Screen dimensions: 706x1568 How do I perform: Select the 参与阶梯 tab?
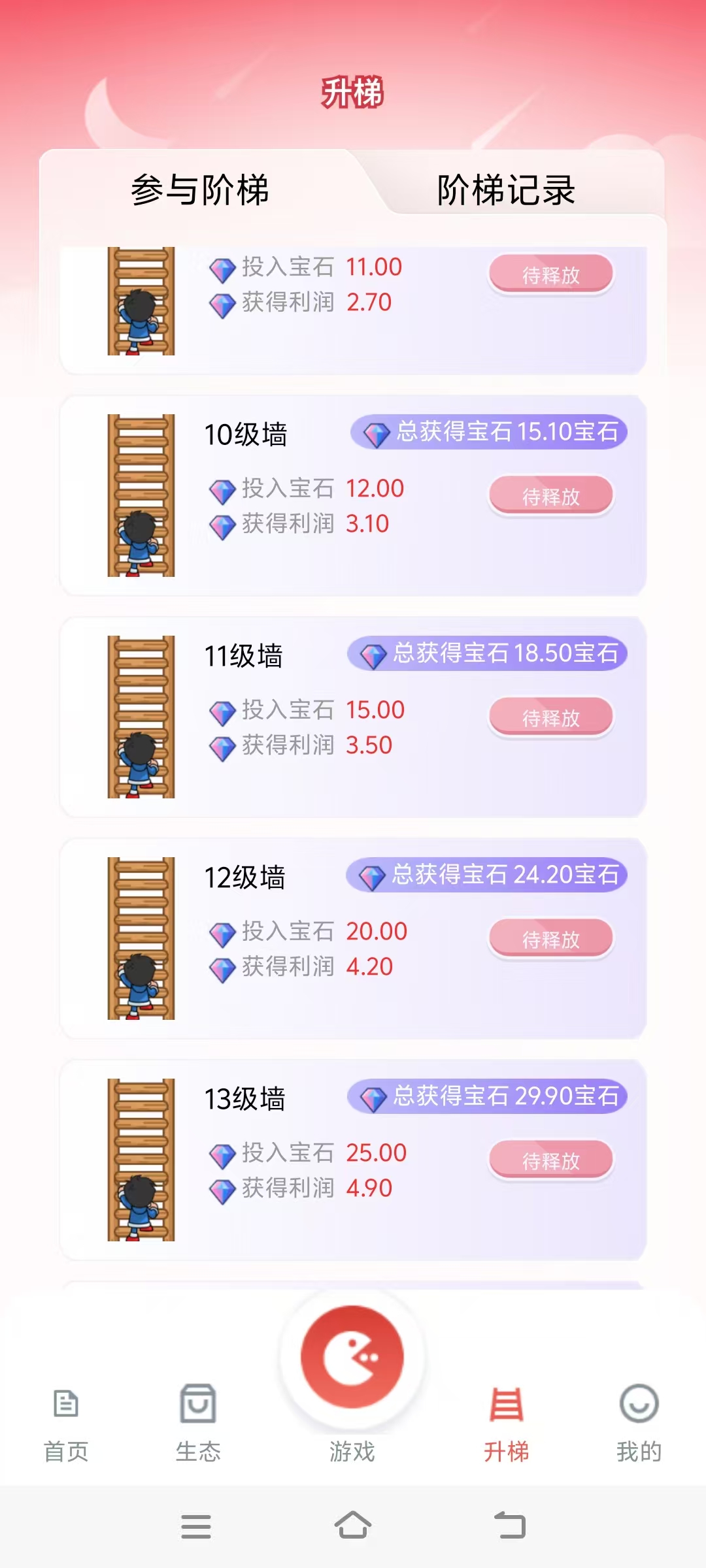coord(200,190)
